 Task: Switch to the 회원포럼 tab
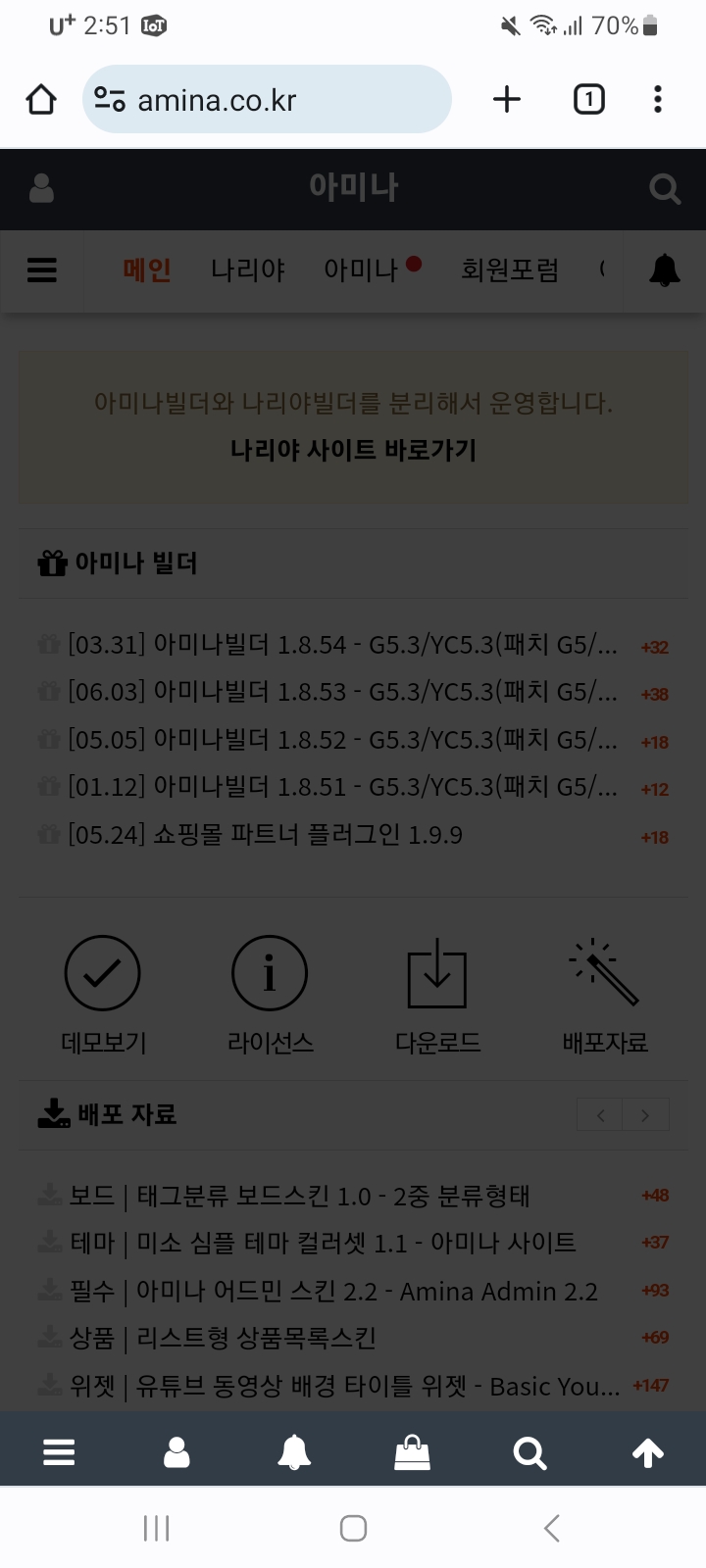coord(510,269)
